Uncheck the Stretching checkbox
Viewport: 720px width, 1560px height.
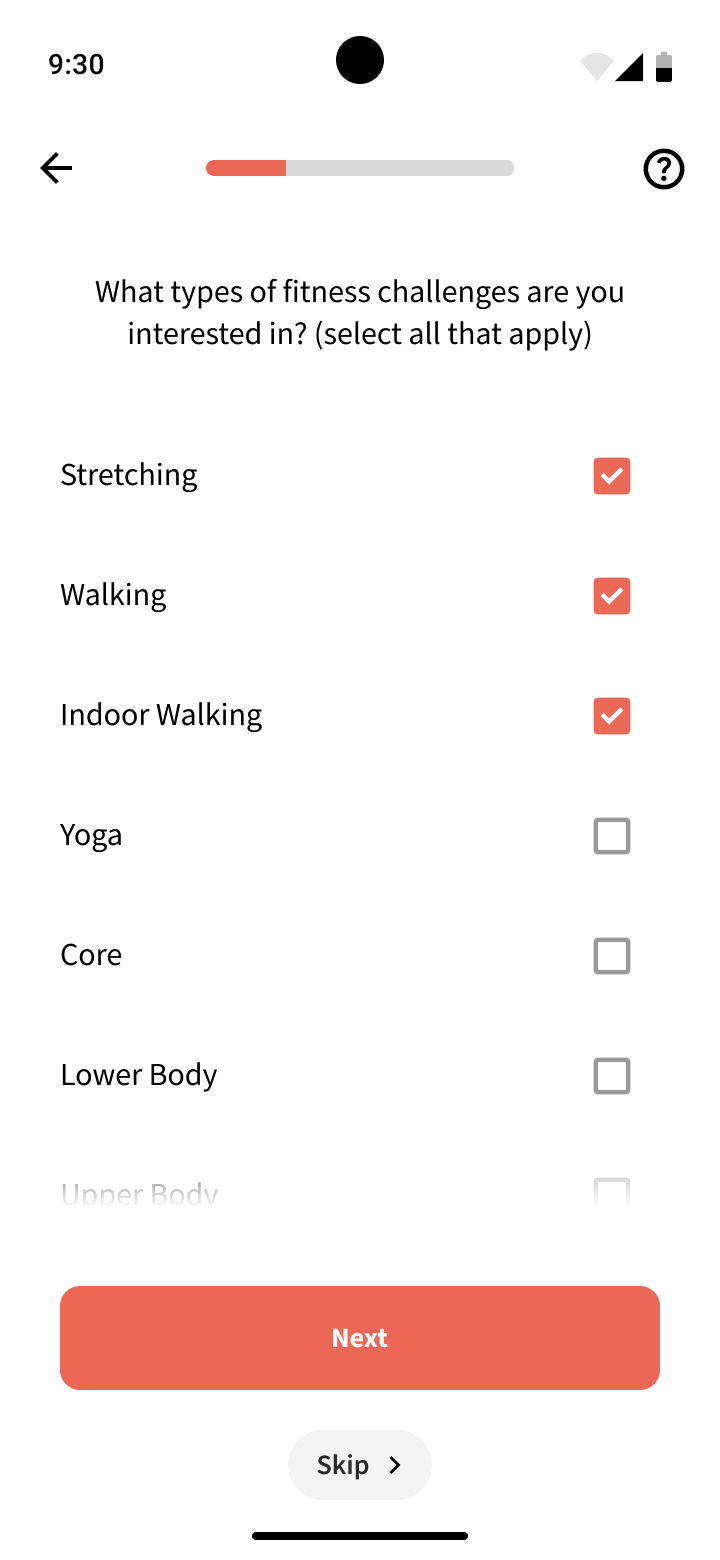click(x=612, y=476)
